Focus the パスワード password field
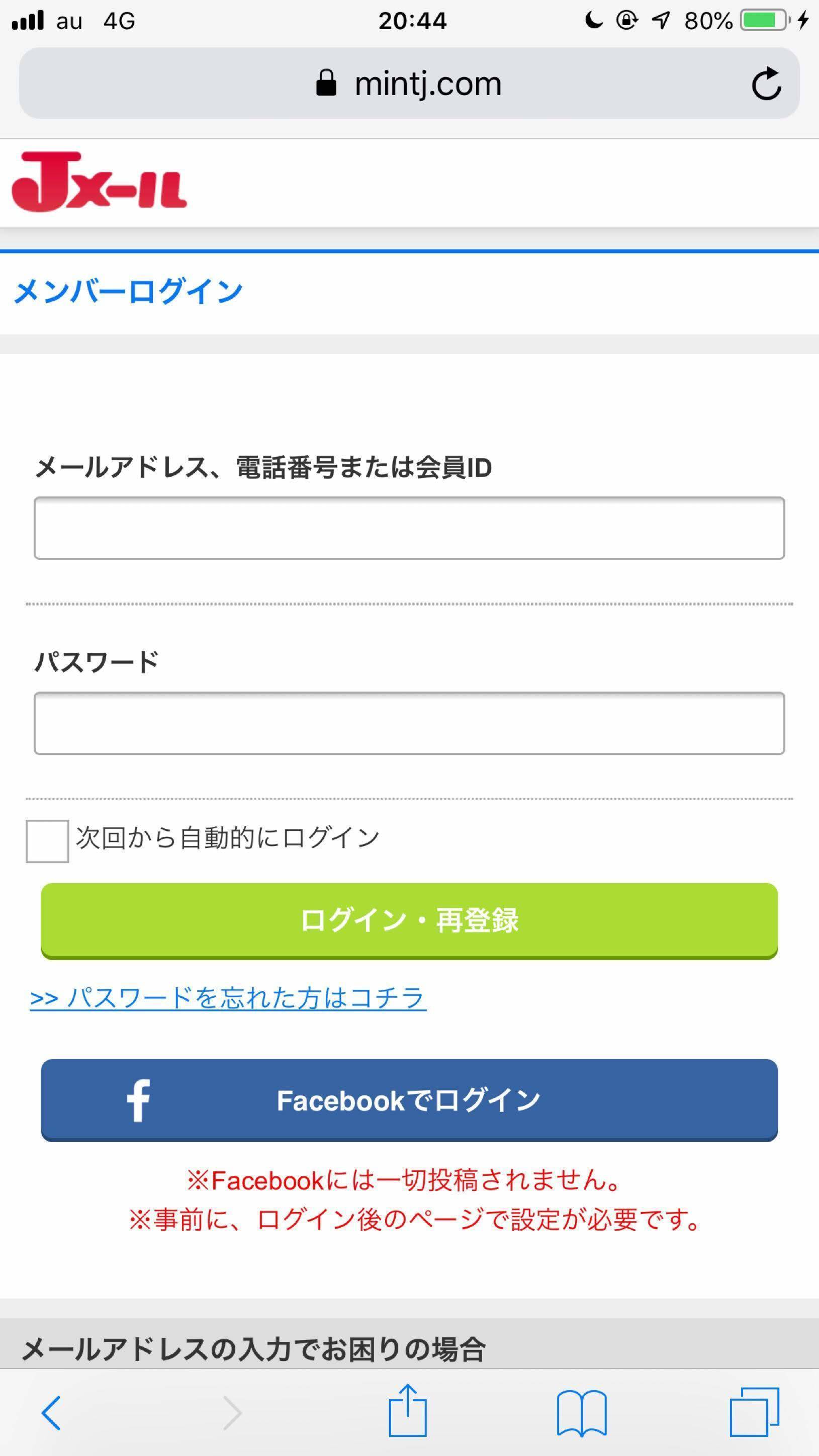Image resolution: width=819 pixels, height=1456 pixels. click(x=409, y=723)
